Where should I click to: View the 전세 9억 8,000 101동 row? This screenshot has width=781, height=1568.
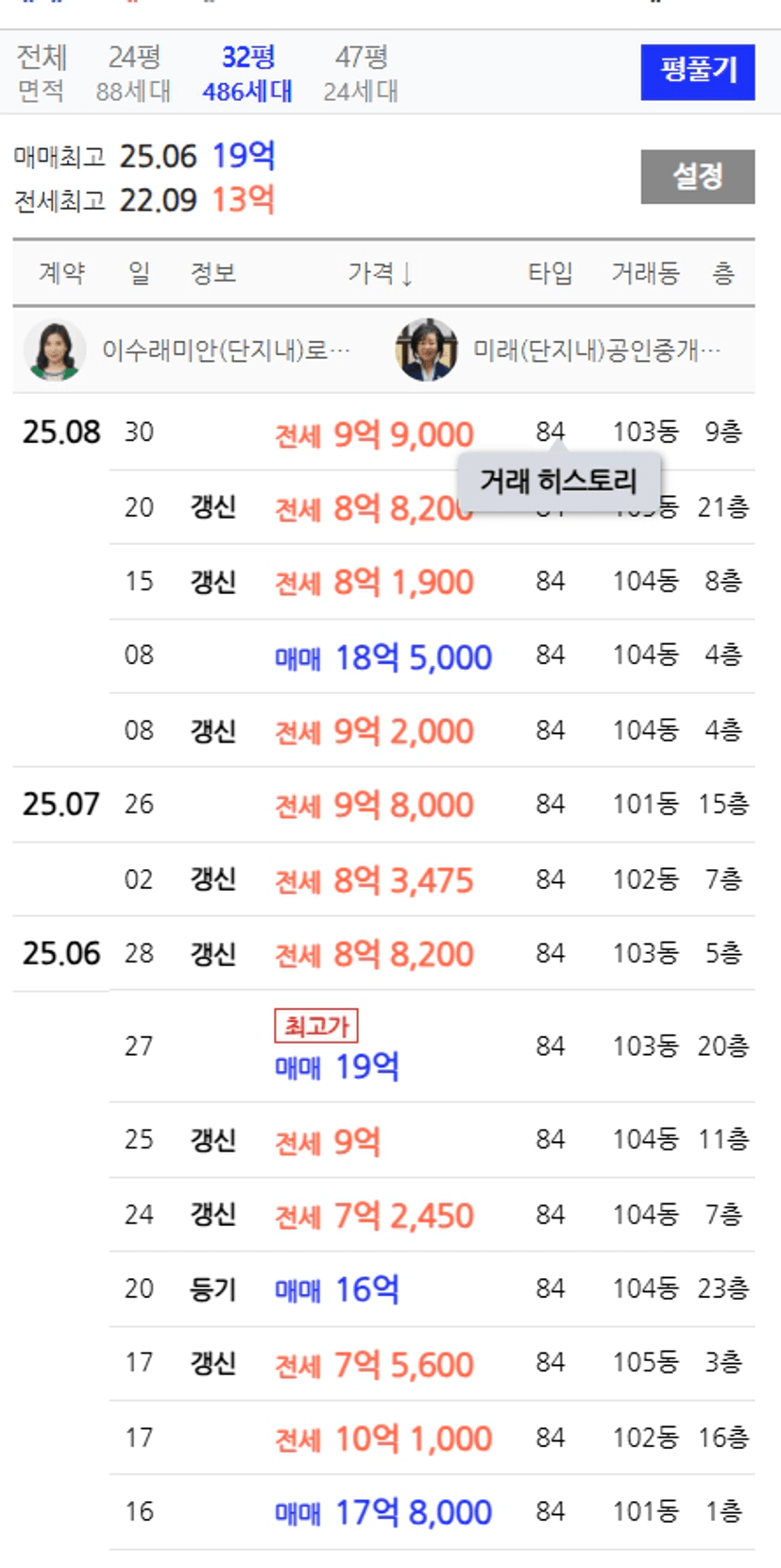click(x=432, y=805)
